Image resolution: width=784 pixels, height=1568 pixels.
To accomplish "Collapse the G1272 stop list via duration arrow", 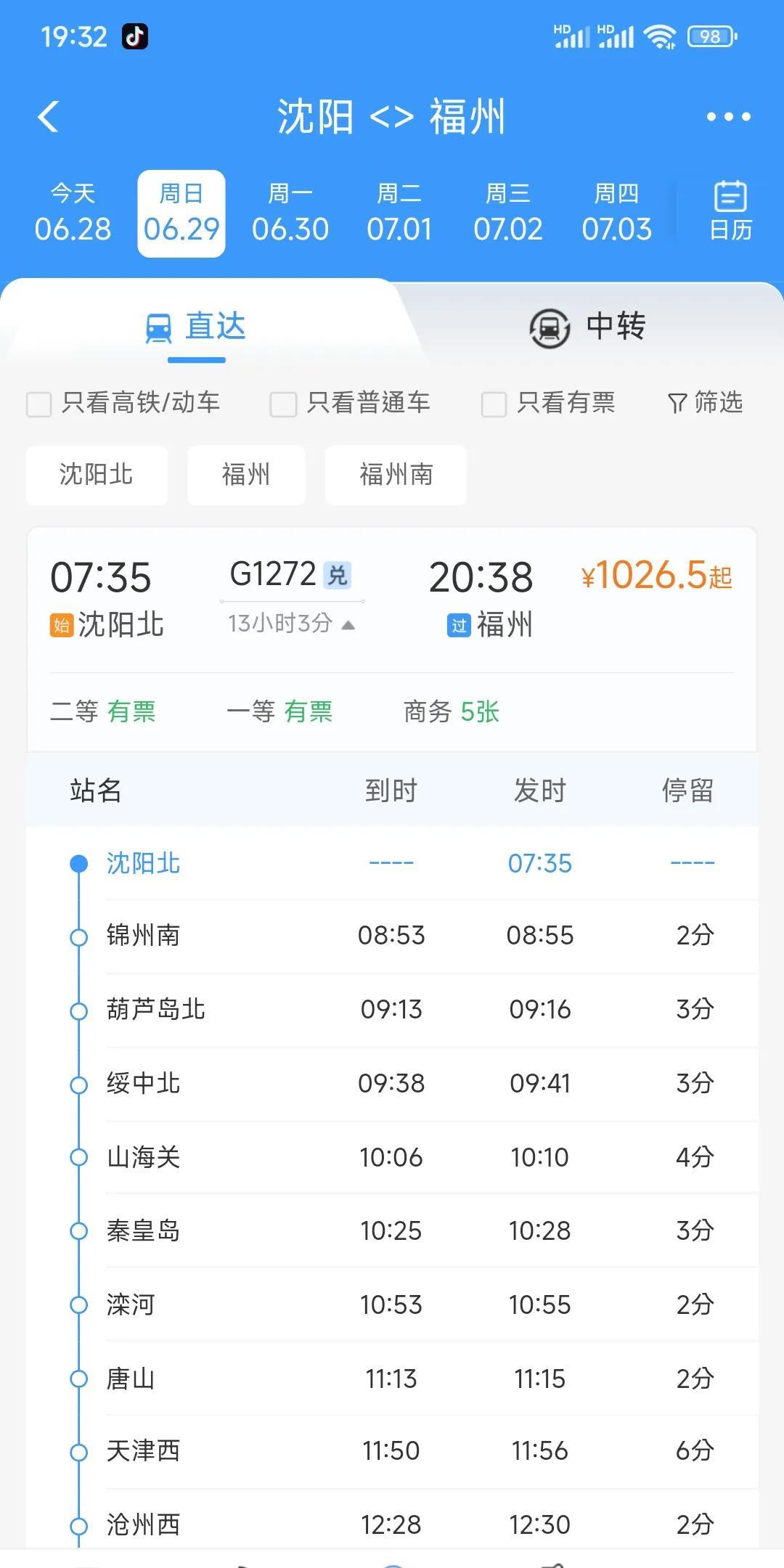I will [x=348, y=625].
